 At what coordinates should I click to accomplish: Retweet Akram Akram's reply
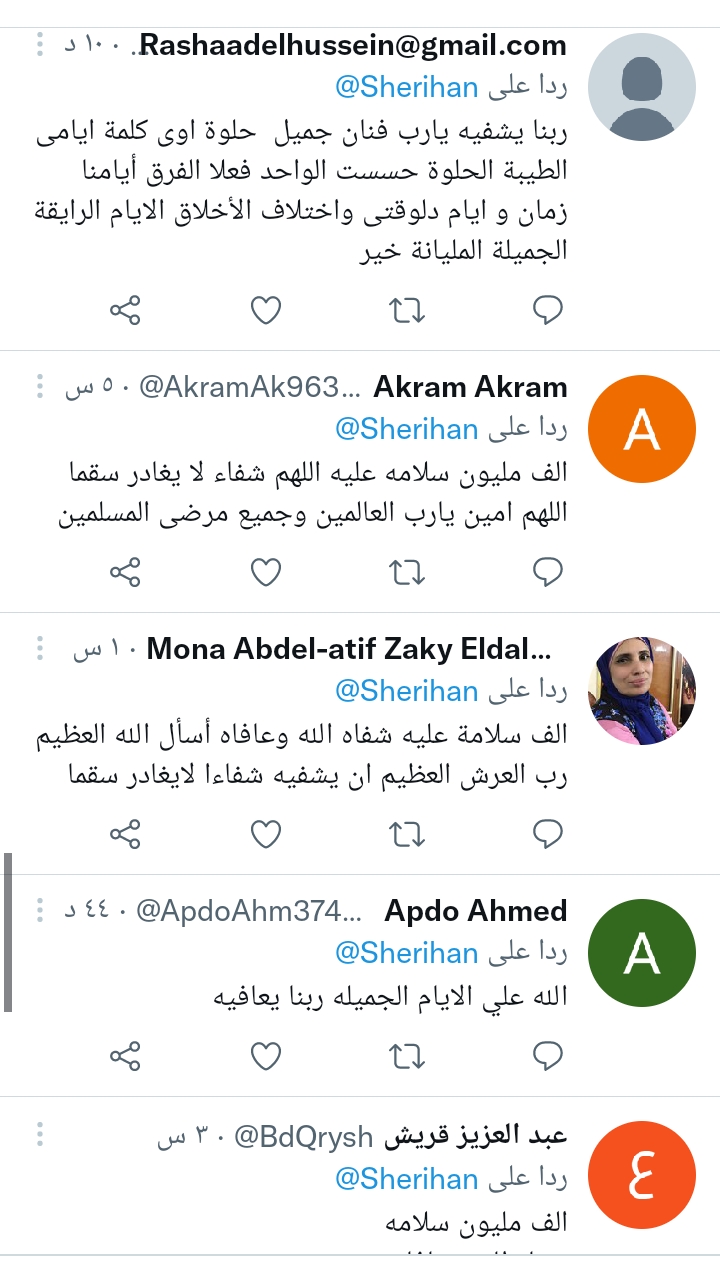[407, 572]
